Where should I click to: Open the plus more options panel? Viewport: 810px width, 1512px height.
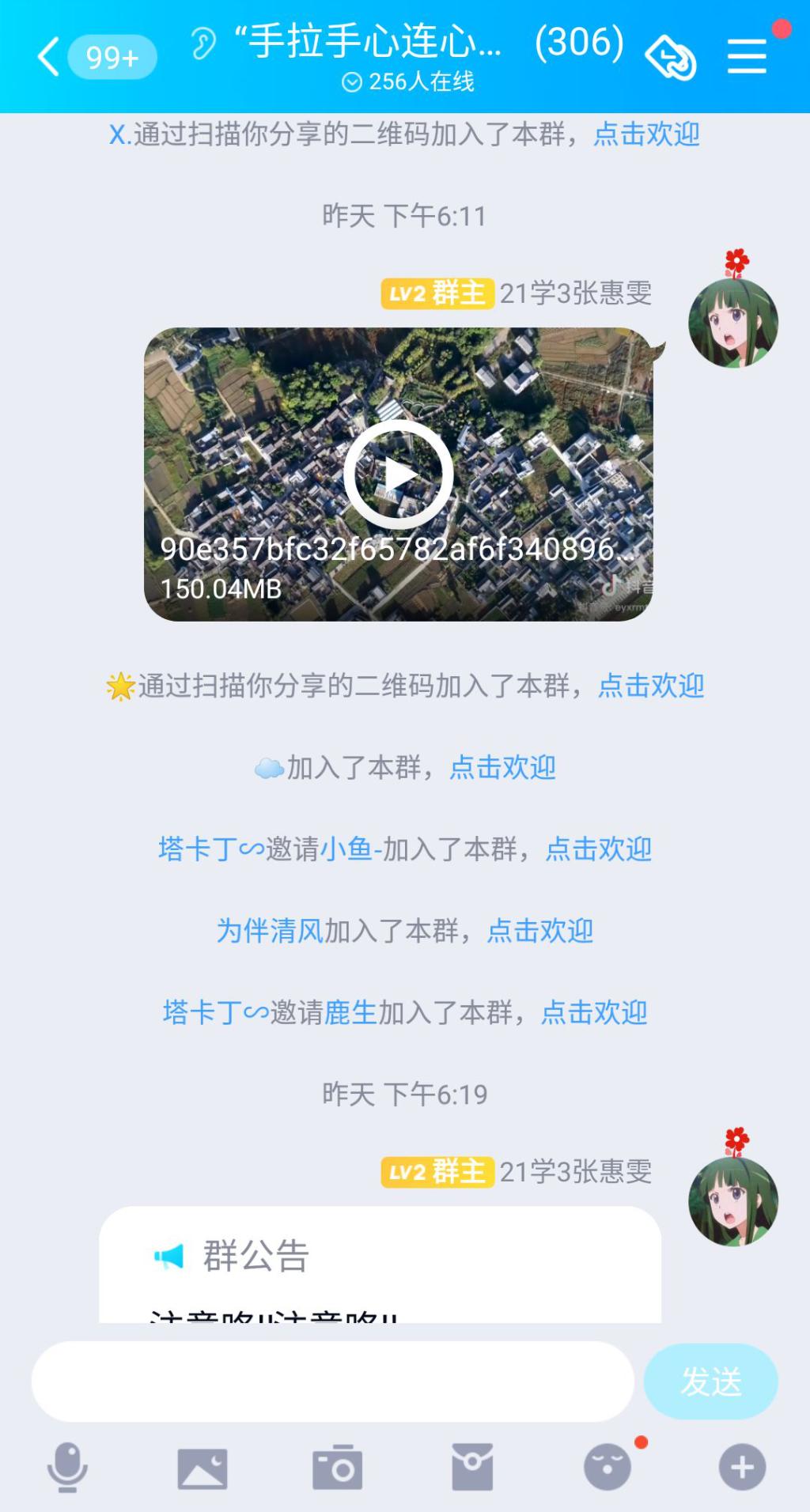pyautogui.click(x=742, y=1468)
